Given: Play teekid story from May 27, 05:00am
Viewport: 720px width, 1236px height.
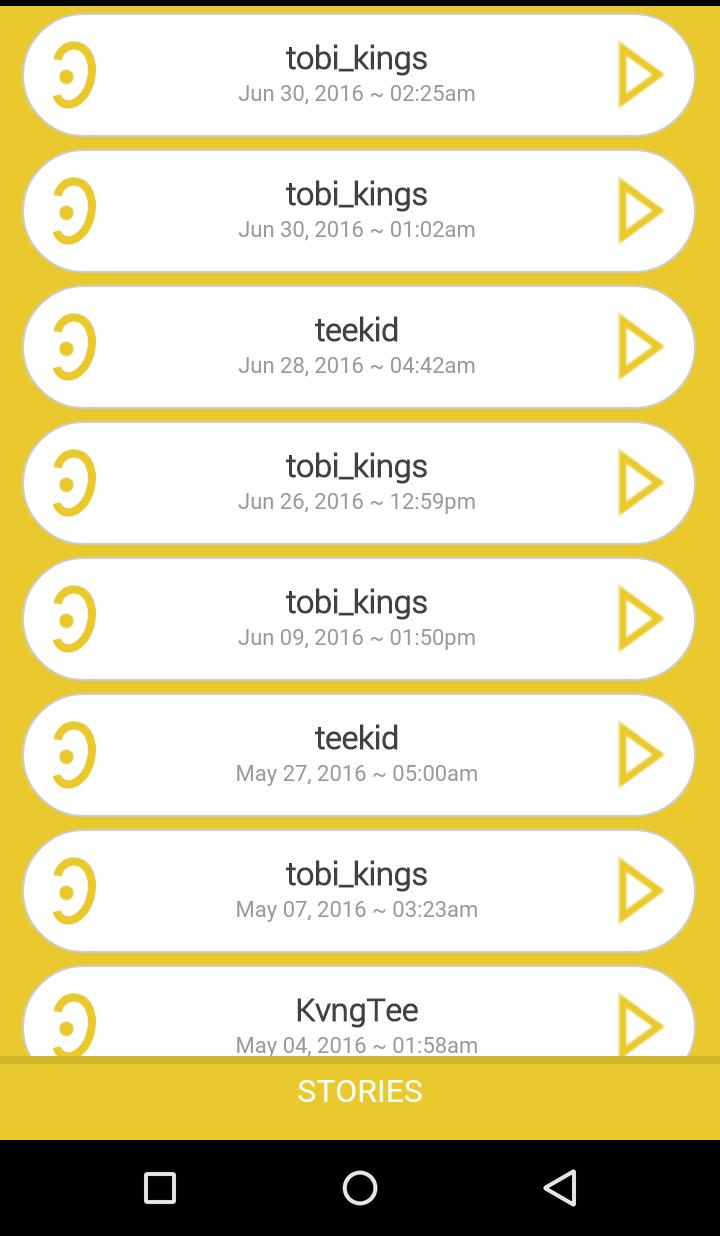Looking at the screenshot, I should [640, 755].
